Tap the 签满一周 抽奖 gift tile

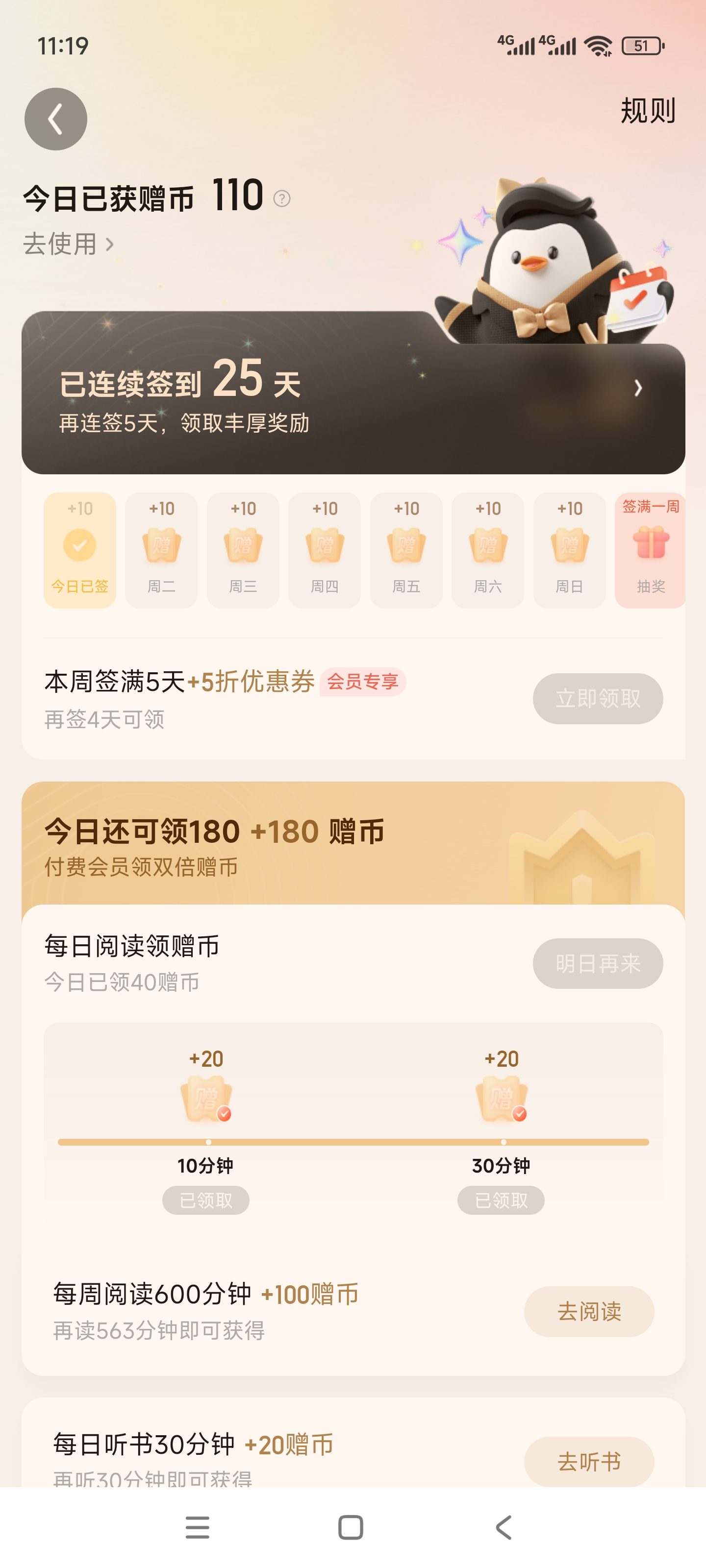coord(650,550)
